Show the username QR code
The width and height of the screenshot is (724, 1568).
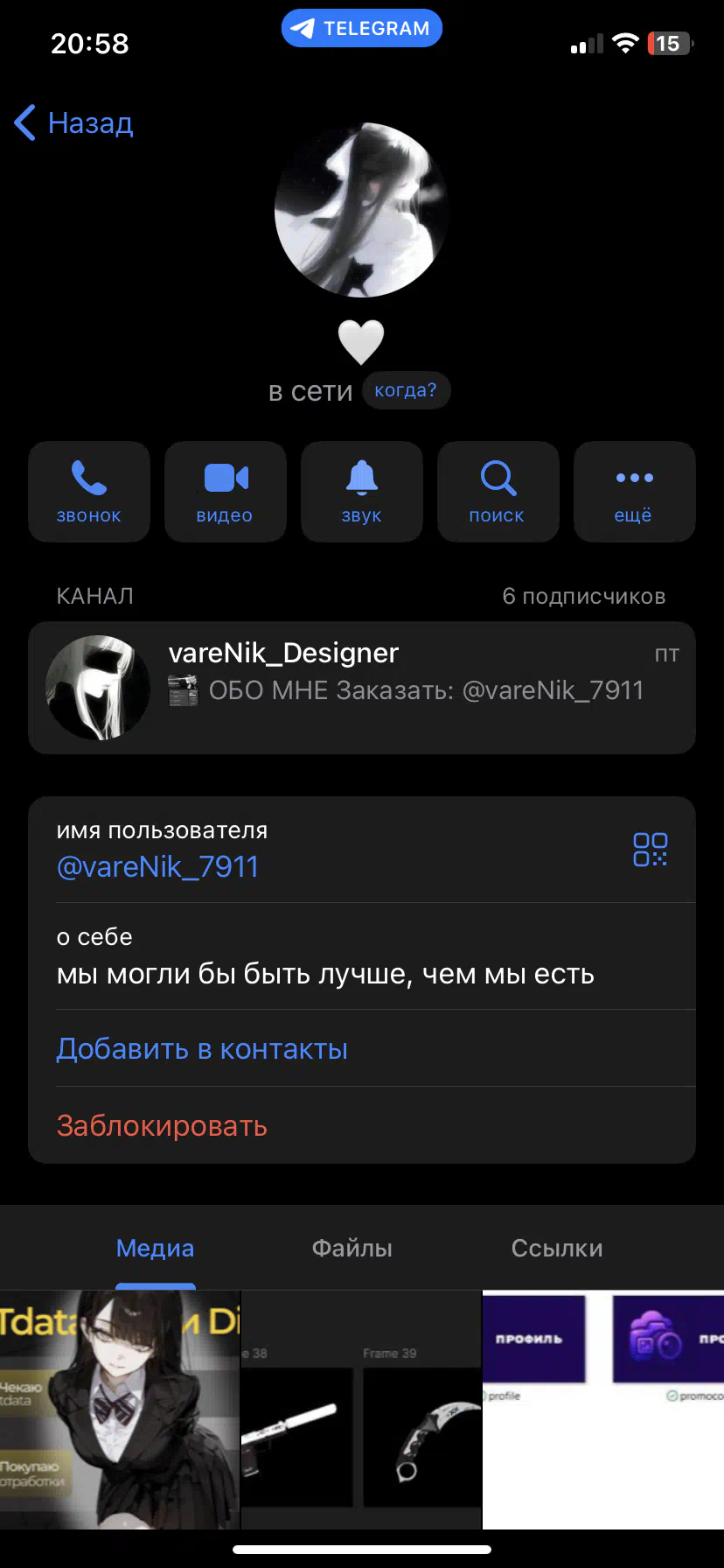tap(650, 849)
